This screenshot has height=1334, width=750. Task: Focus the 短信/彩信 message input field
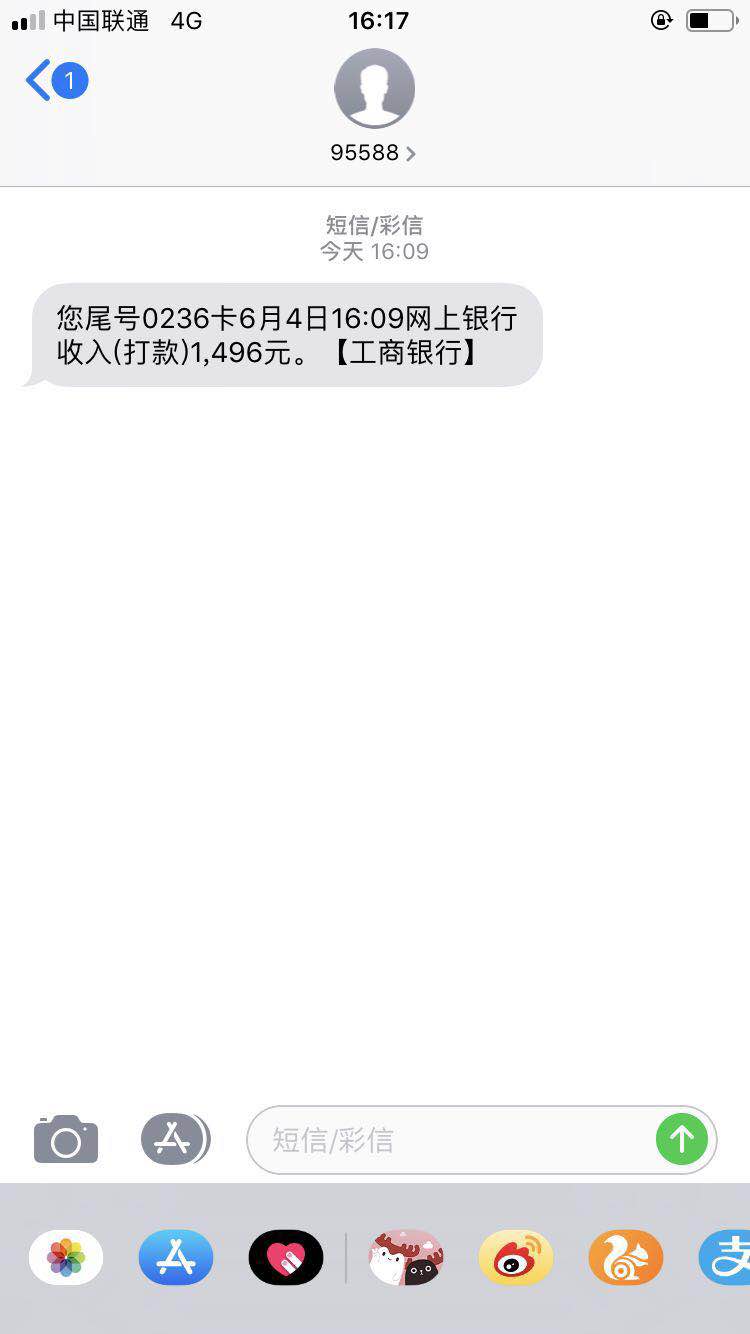450,1139
